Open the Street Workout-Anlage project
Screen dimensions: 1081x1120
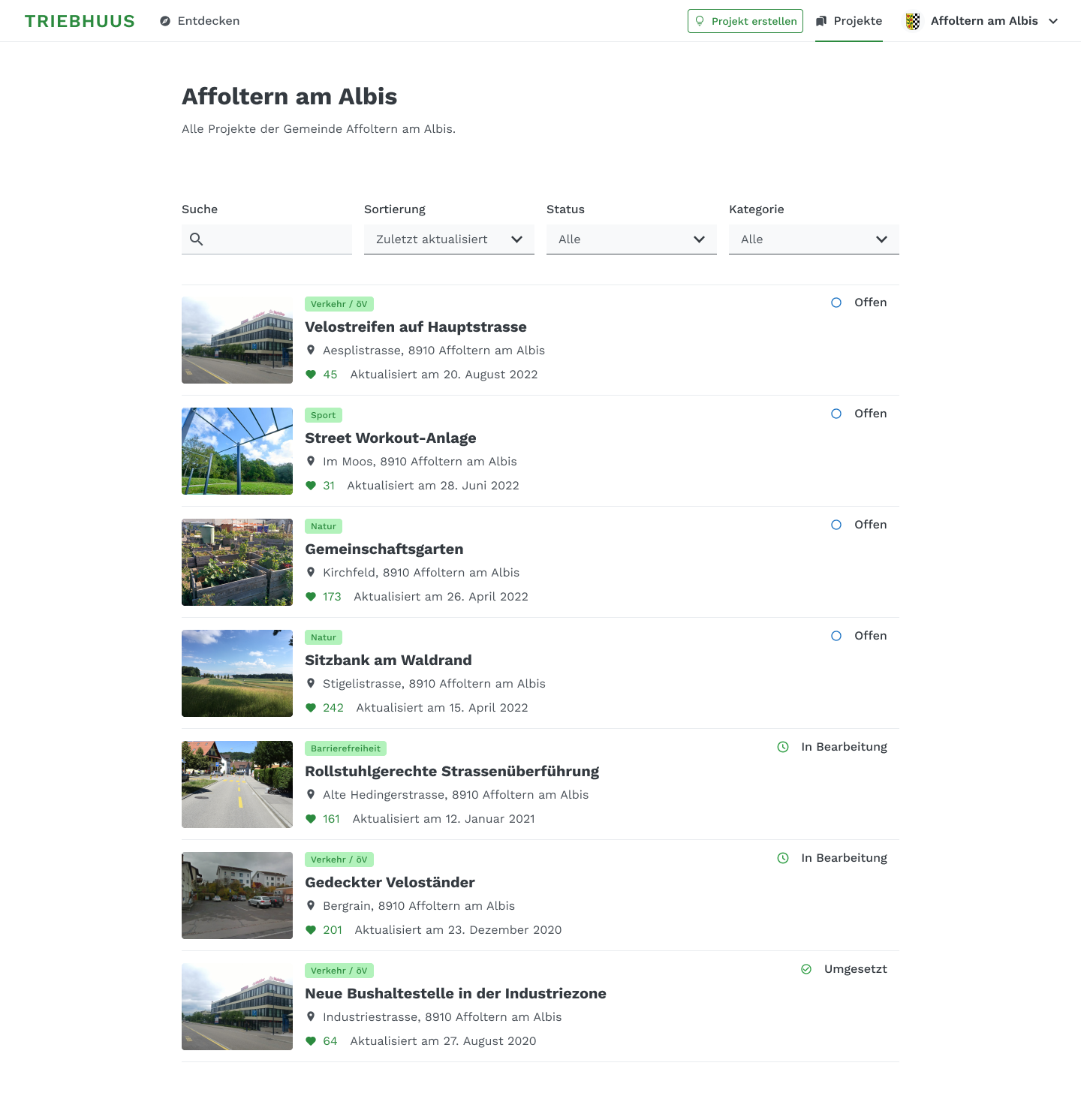point(390,438)
